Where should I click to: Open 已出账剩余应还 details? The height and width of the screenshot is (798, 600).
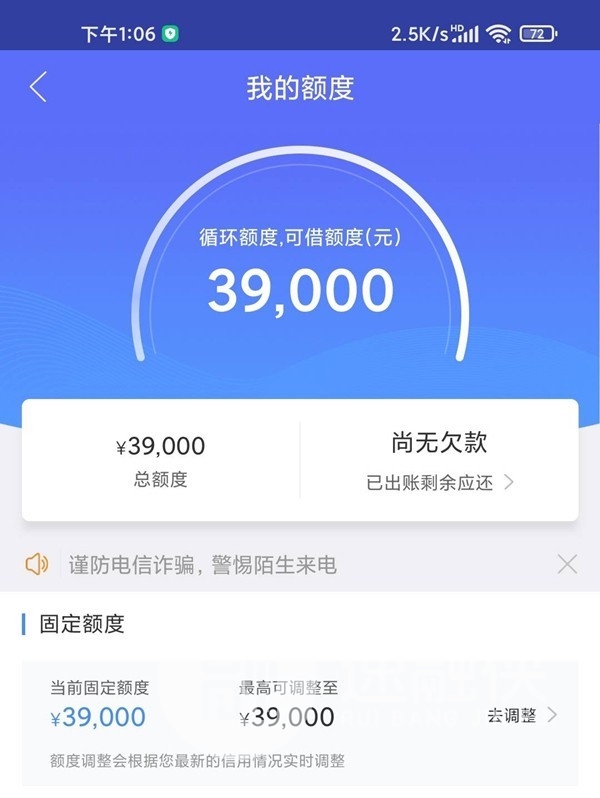point(440,482)
